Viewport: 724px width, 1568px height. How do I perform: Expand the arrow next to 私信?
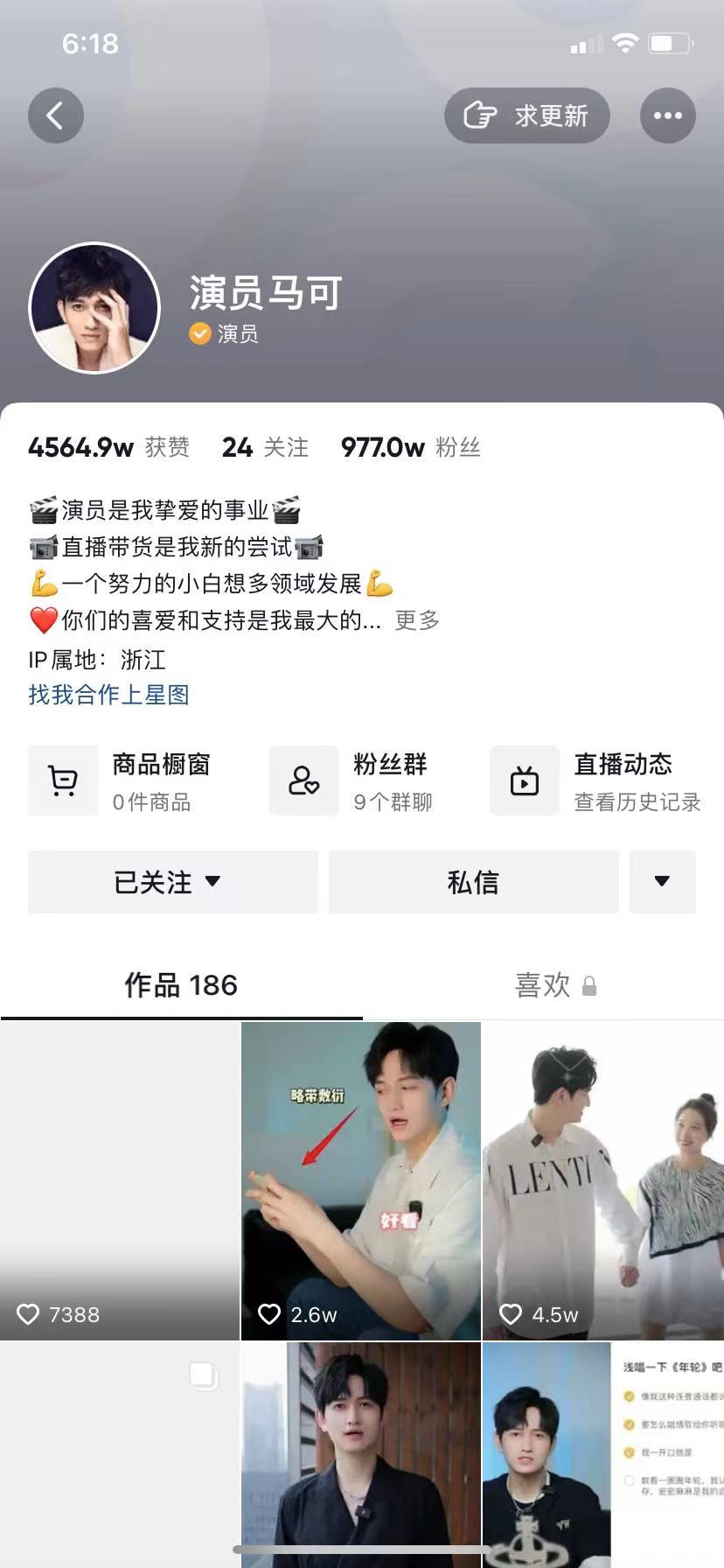point(662,882)
